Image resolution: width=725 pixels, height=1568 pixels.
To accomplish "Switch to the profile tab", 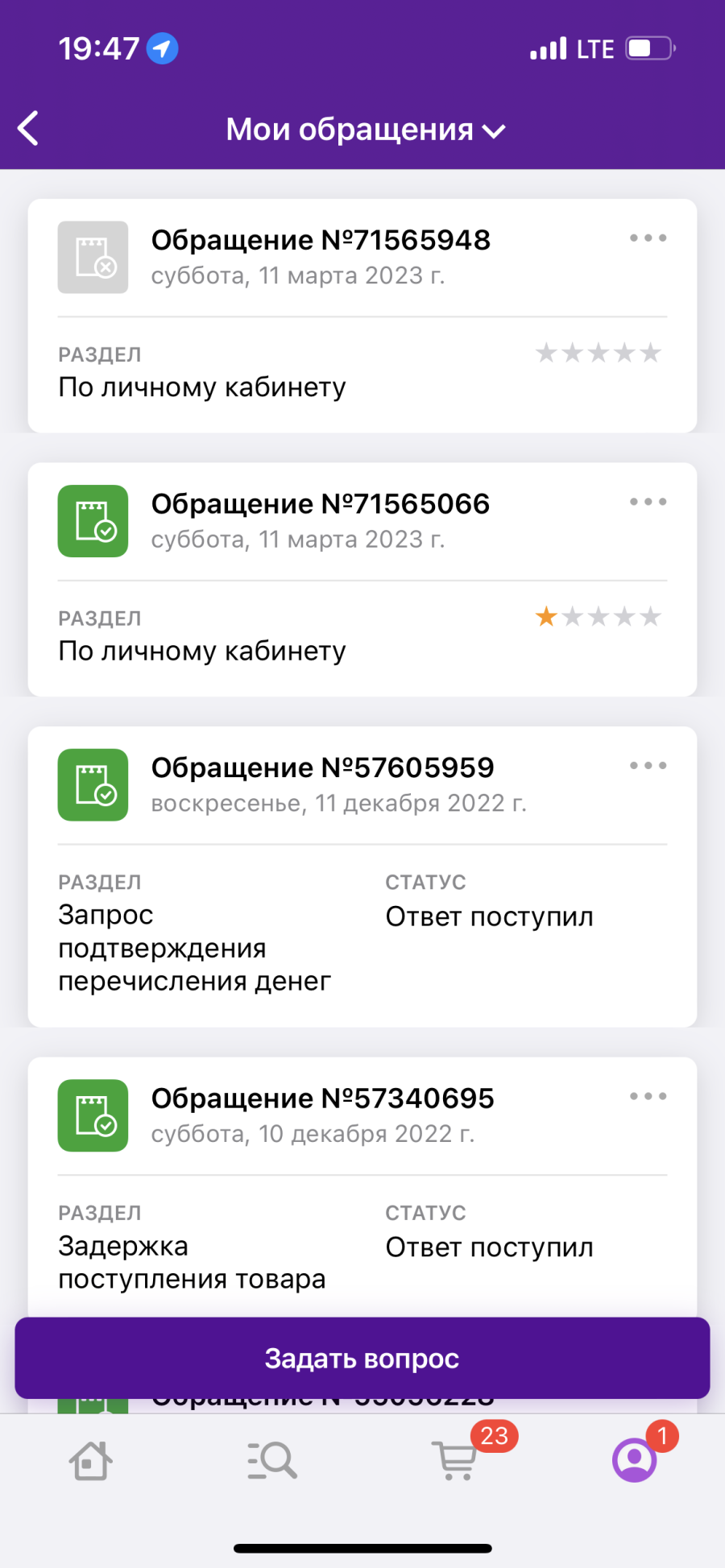I will [636, 1458].
